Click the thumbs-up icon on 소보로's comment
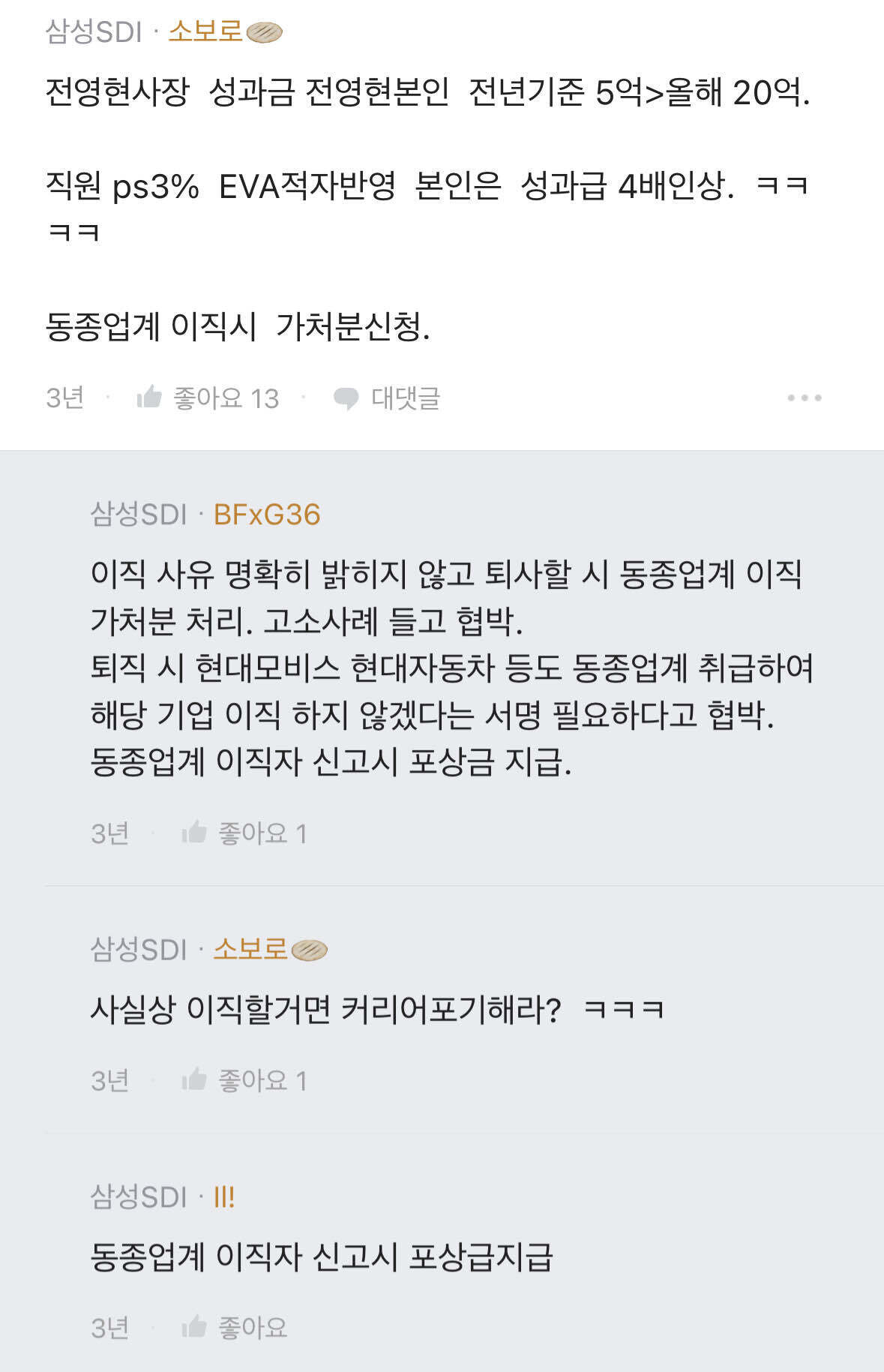 (x=196, y=1082)
